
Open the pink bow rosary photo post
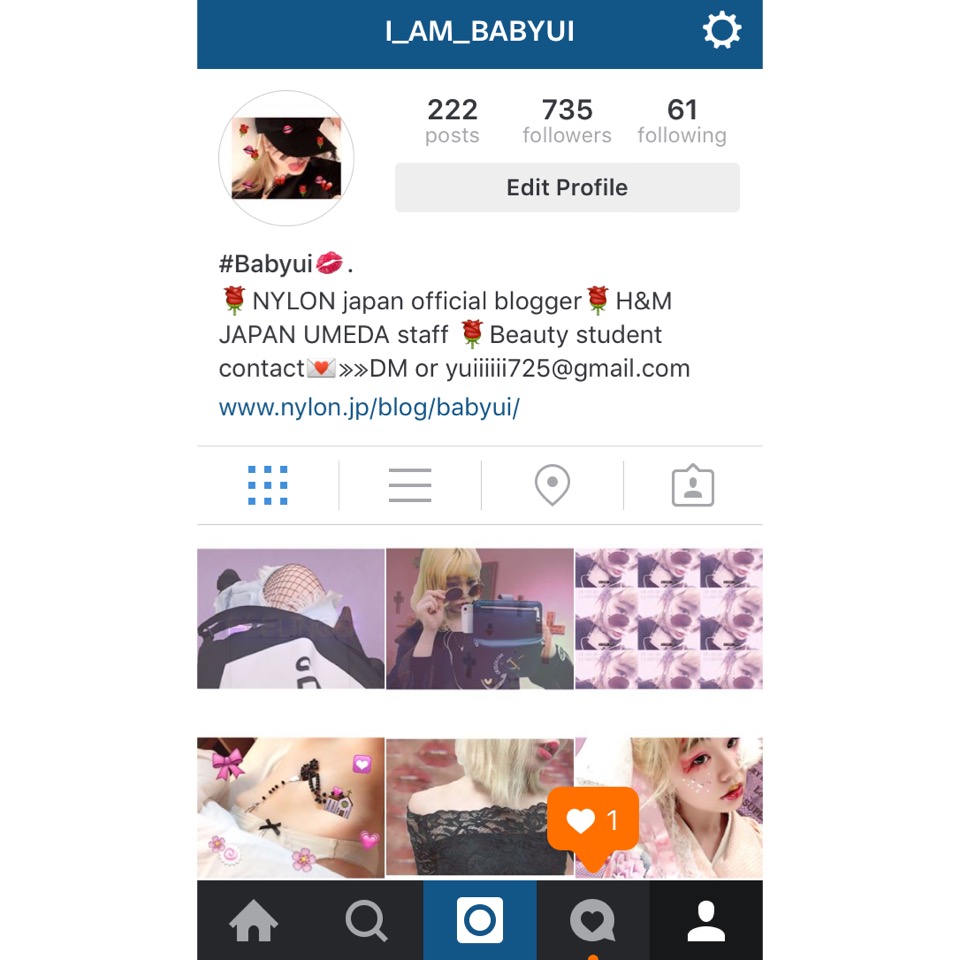[290, 807]
